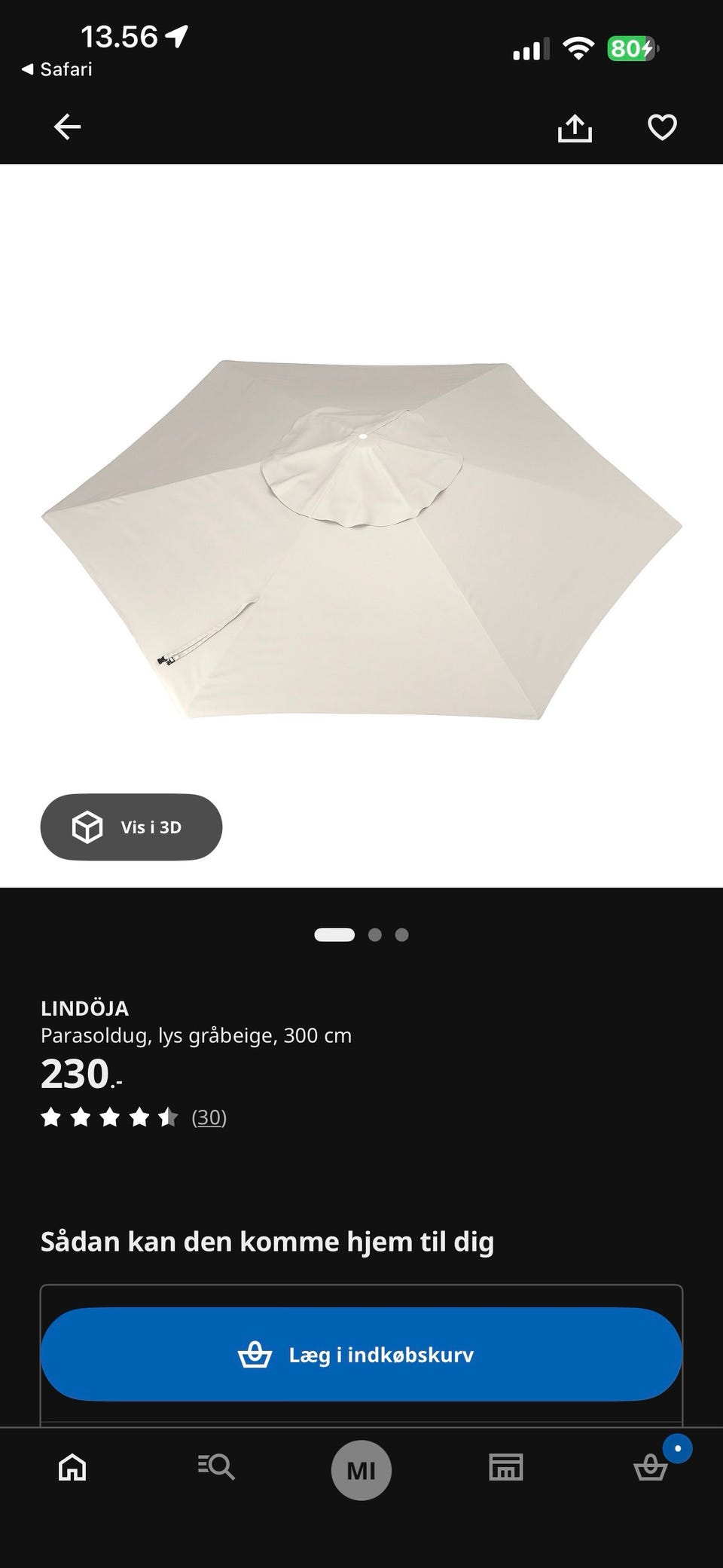
Task: Go back with the arrow icon
Action: coord(67,127)
